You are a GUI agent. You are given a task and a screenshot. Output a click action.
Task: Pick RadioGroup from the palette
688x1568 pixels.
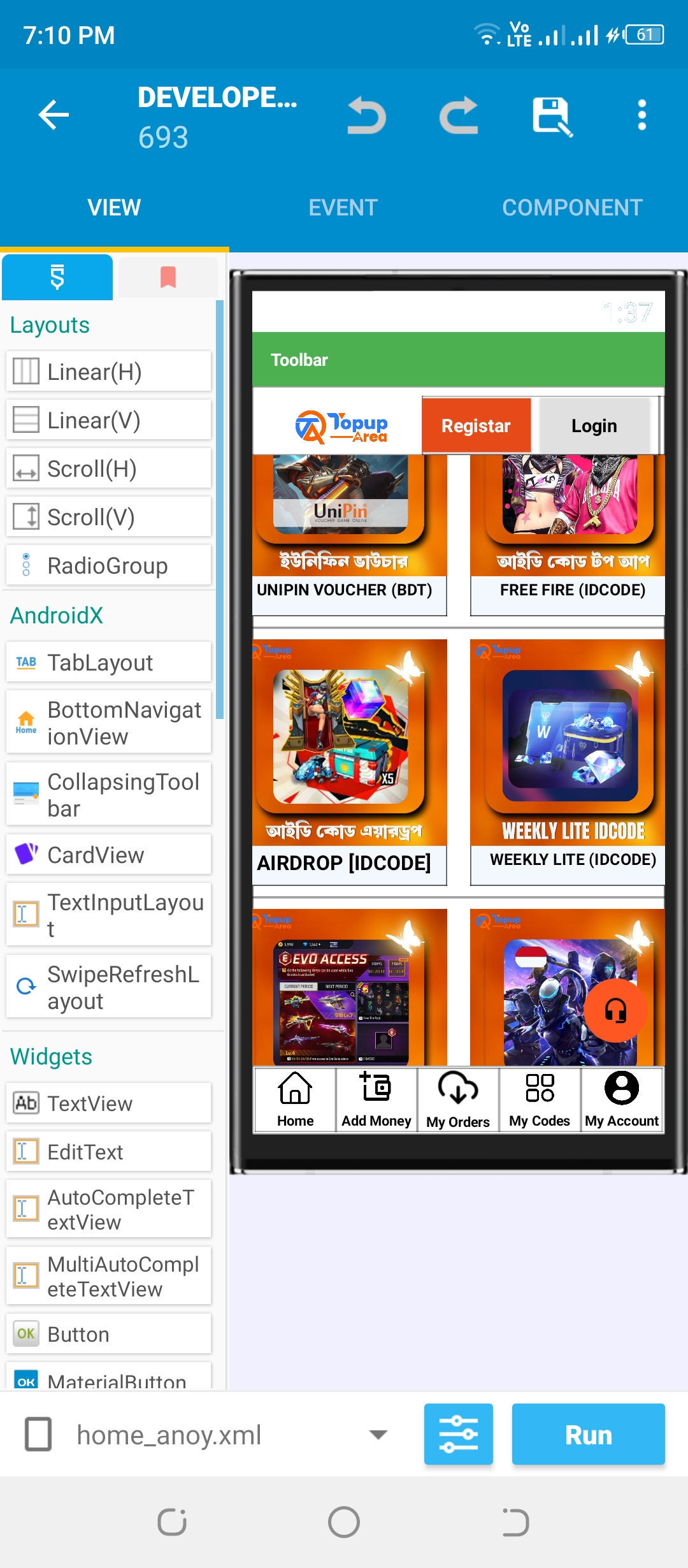[108, 565]
